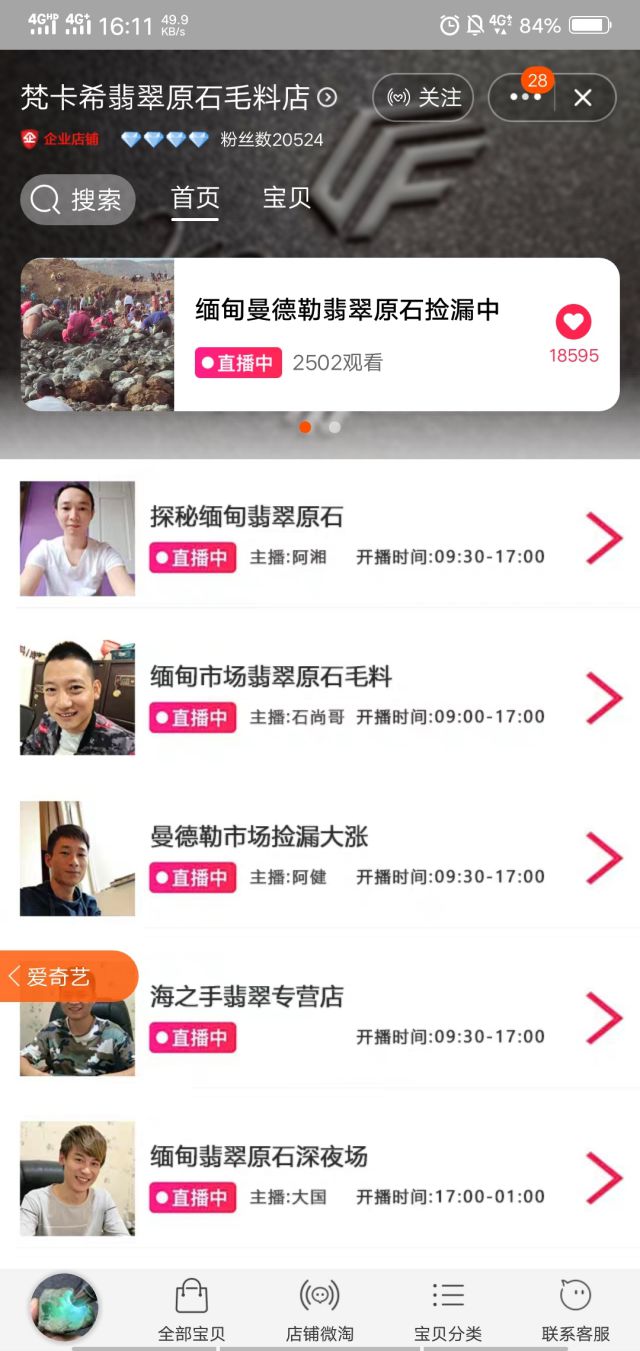Open the 搜索 search box
This screenshot has height=1351, width=640.
pyautogui.click(x=78, y=200)
